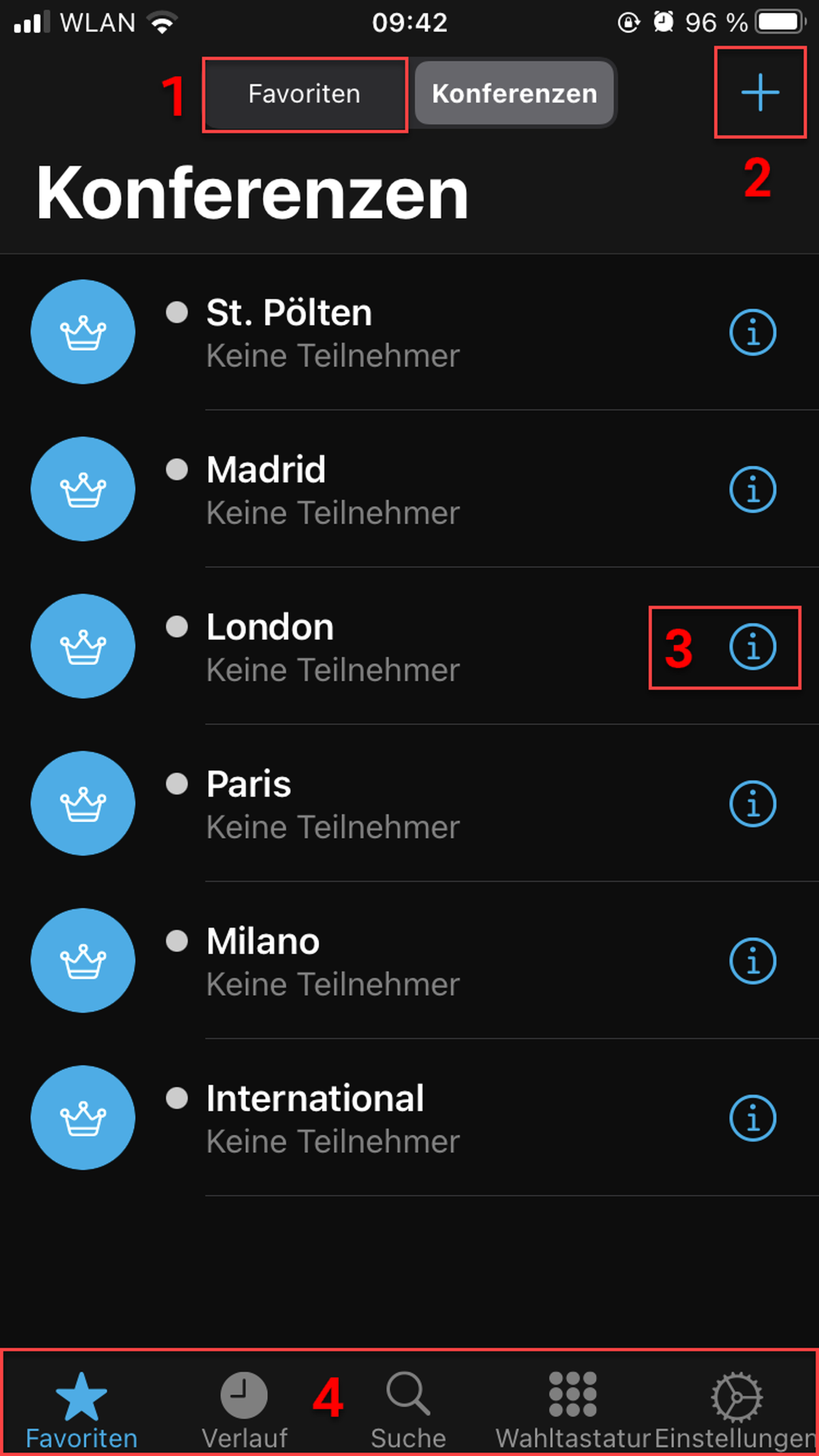Show info for Paris conference
Image resolution: width=819 pixels, height=1456 pixels.
point(752,804)
